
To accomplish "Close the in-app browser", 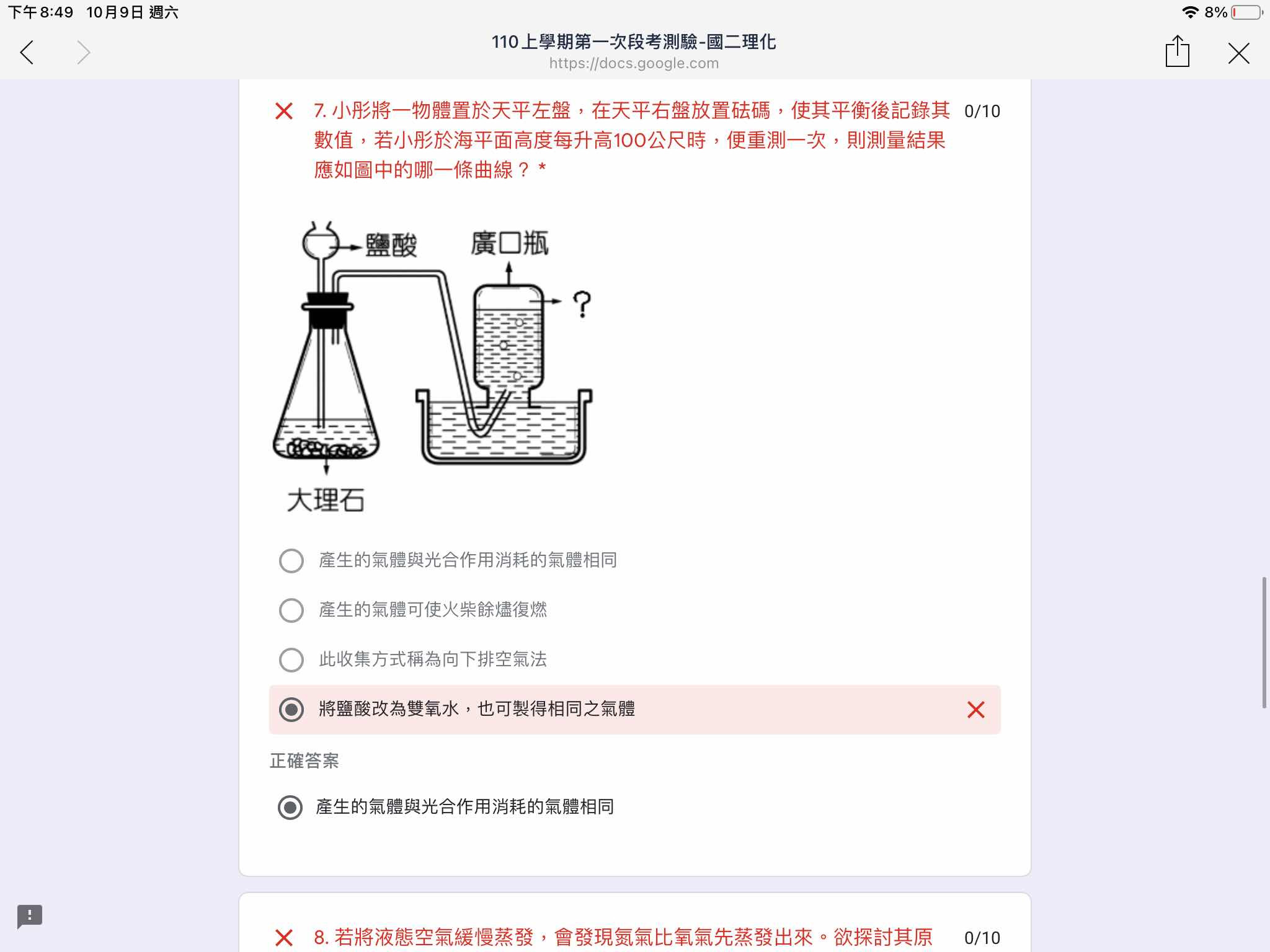I will (1238, 53).
